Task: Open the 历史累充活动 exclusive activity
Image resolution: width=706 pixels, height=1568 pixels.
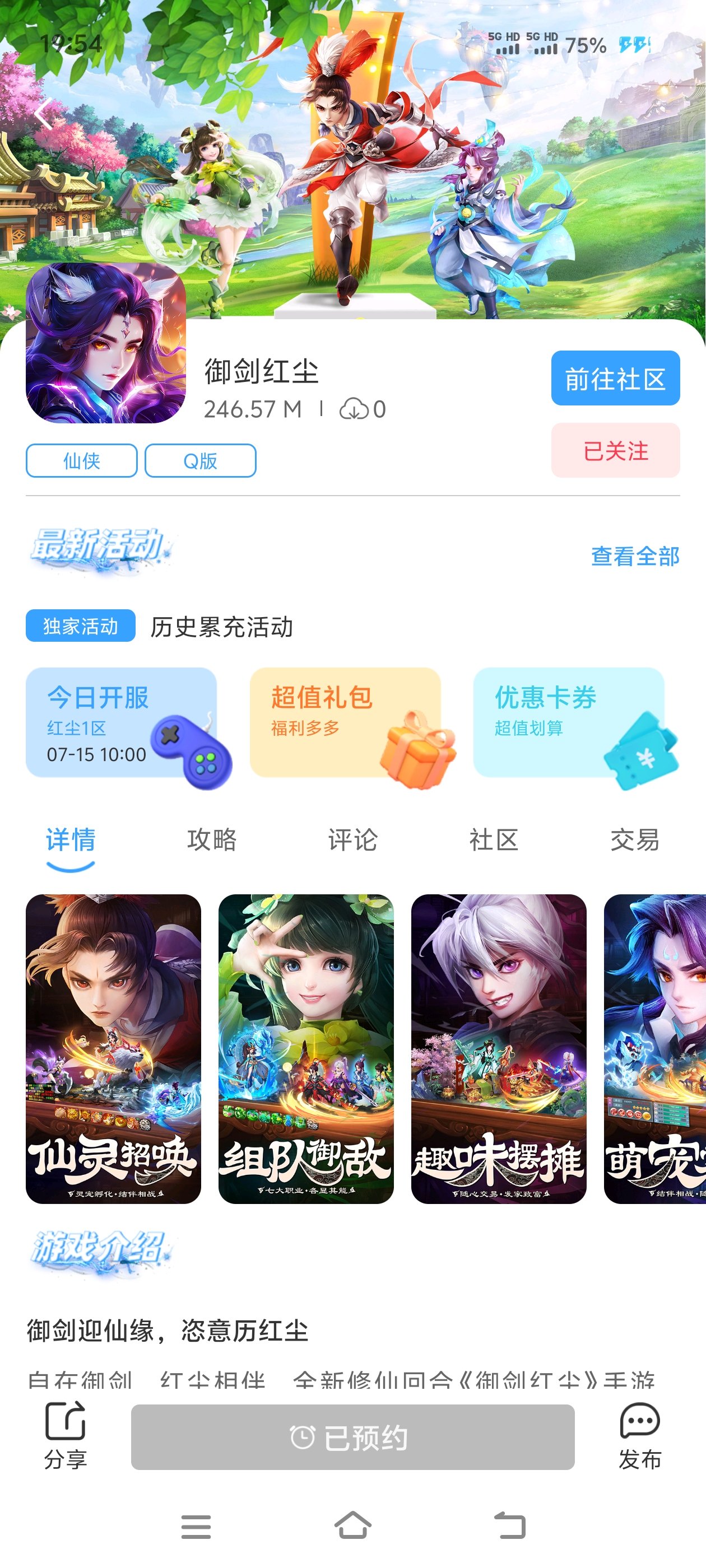Action: click(x=222, y=626)
